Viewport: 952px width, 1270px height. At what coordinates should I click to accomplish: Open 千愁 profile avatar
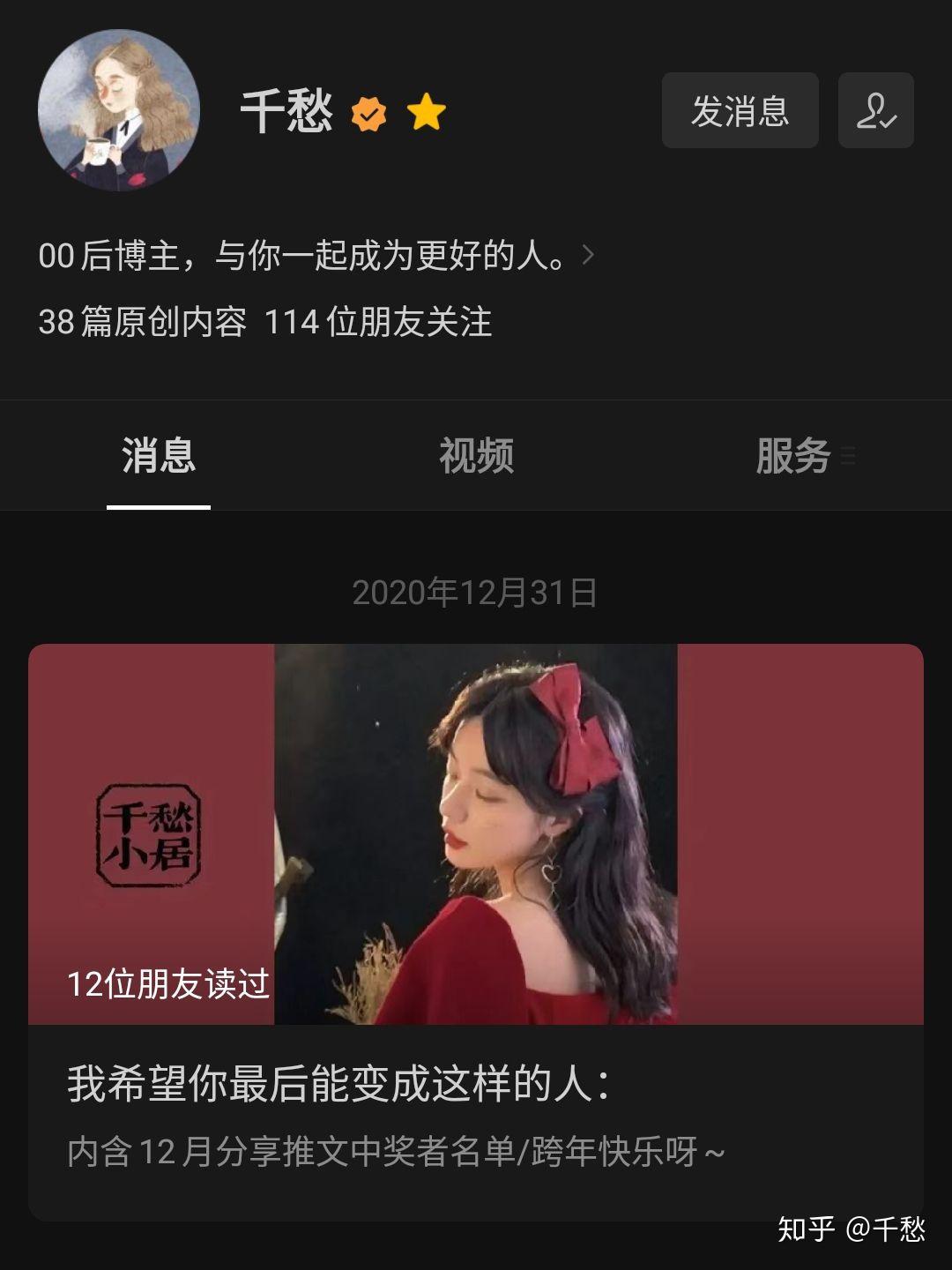(119, 110)
